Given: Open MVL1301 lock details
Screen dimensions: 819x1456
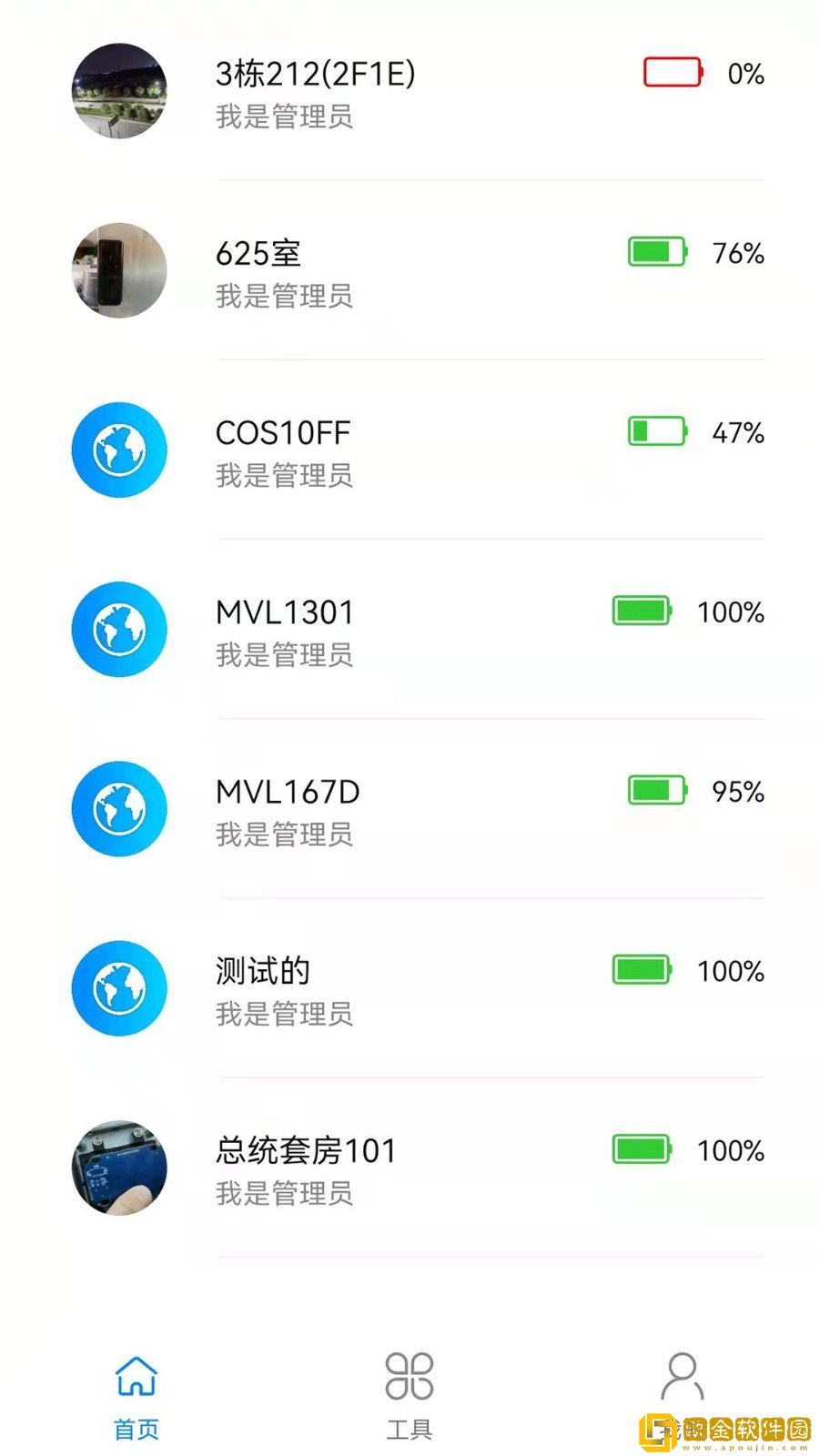Looking at the screenshot, I should [x=284, y=630].
